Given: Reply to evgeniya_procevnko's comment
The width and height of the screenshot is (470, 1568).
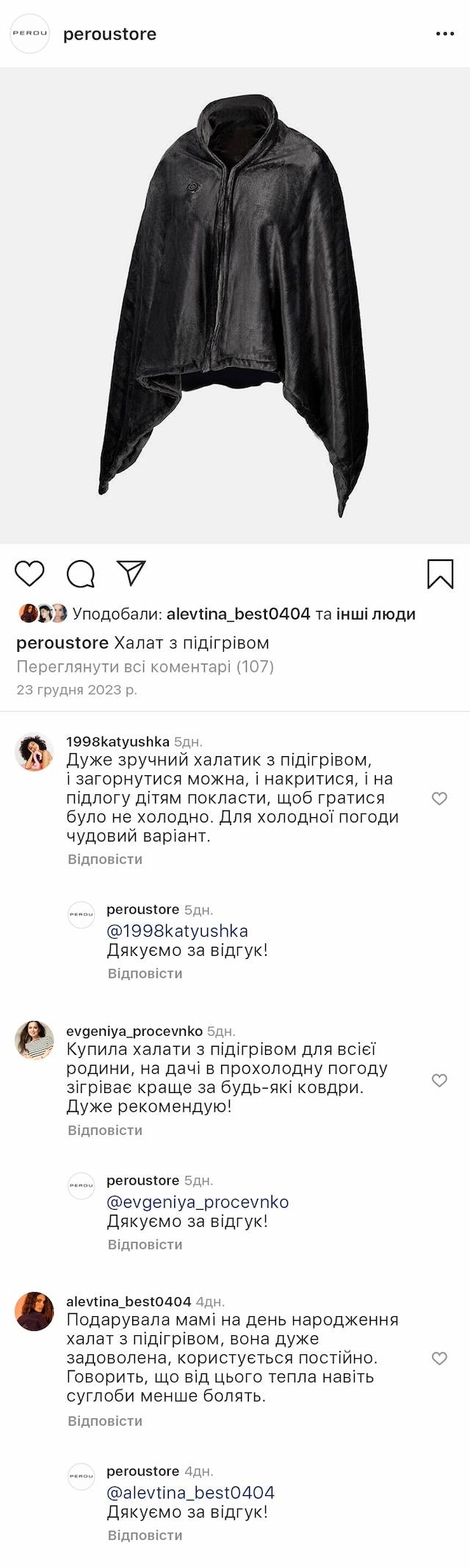Looking at the screenshot, I should pos(105,1130).
